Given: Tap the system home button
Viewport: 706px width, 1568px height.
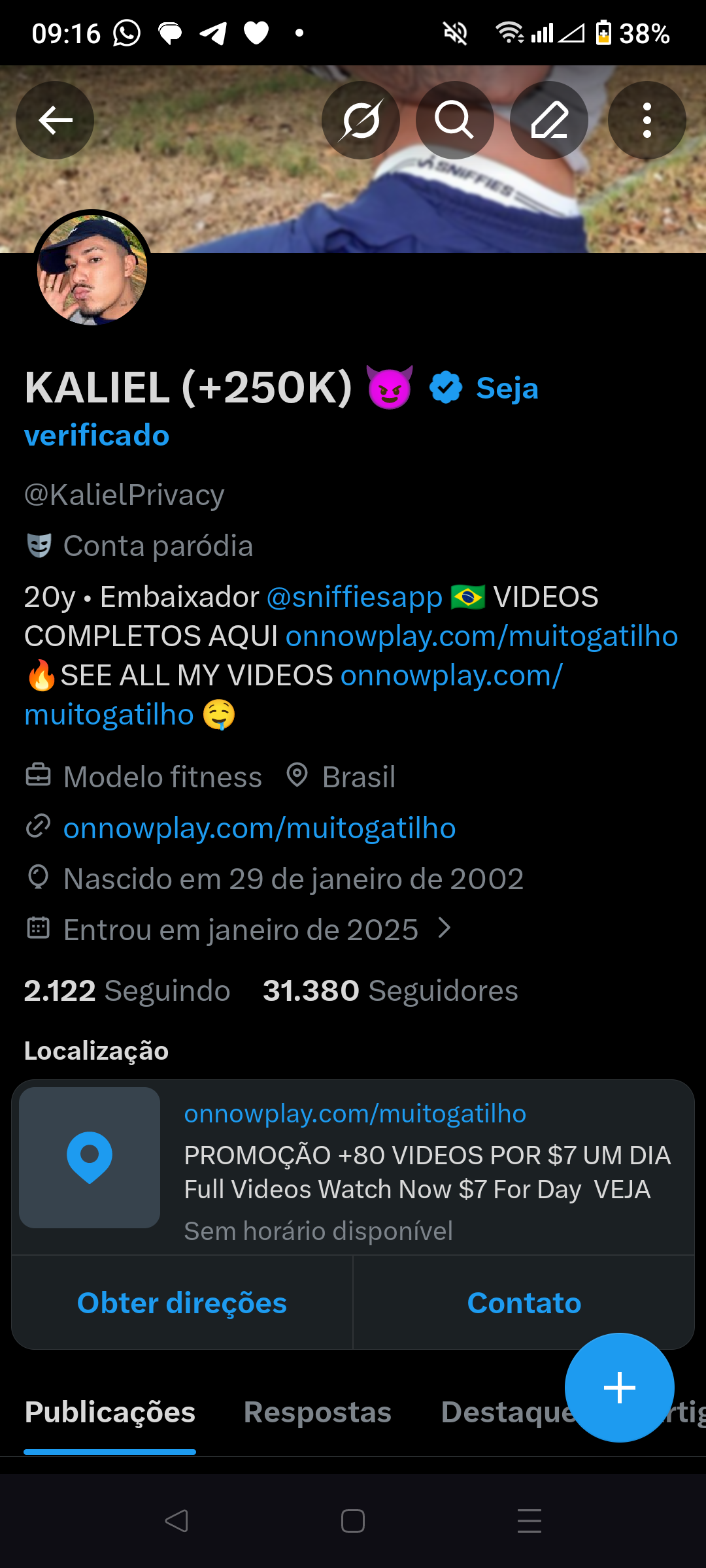Looking at the screenshot, I should coord(352,1521).
